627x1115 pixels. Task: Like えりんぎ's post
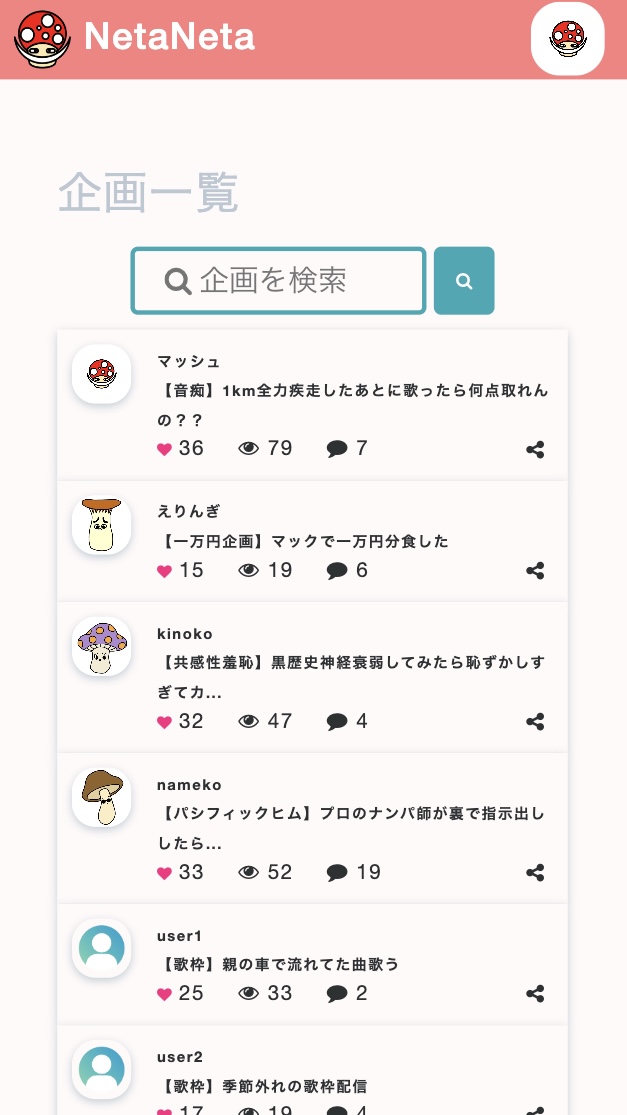coord(165,571)
